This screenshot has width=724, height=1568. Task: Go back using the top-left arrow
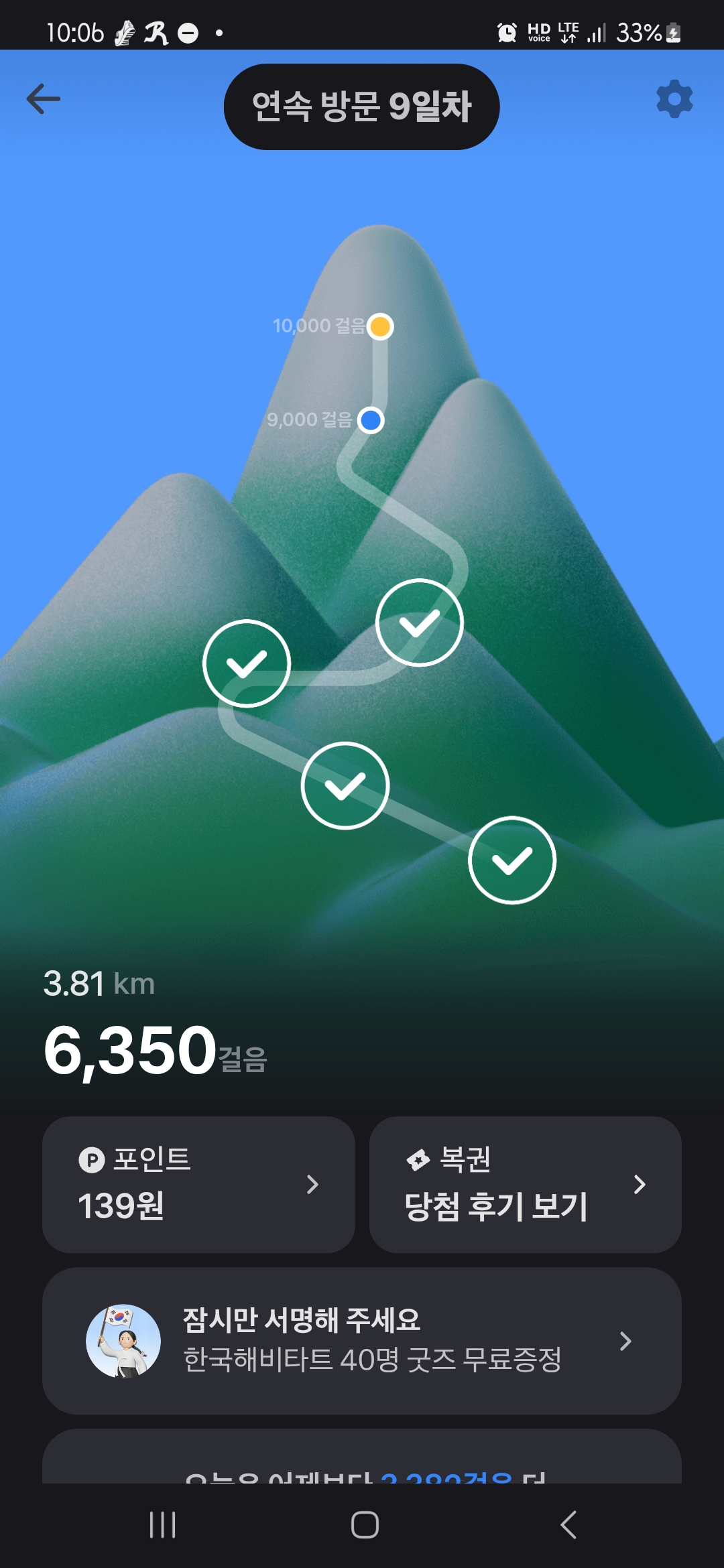[x=44, y=99]
